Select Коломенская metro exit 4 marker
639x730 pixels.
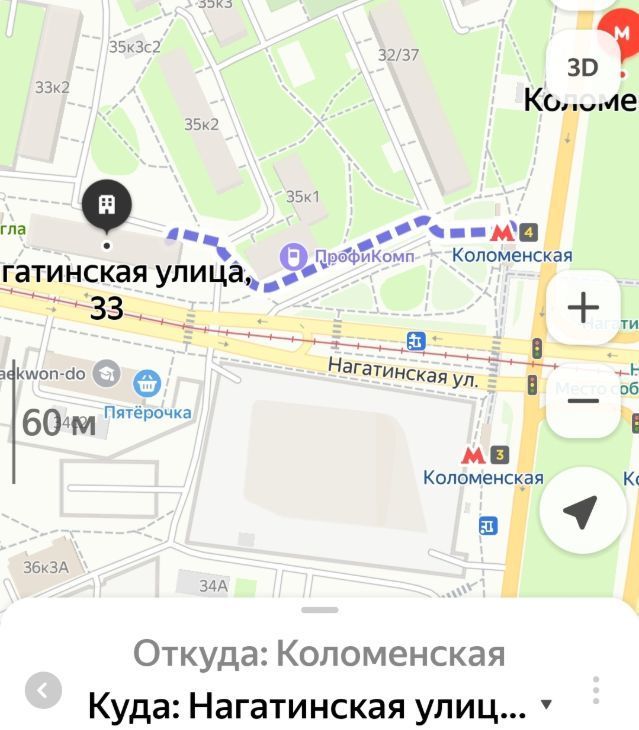pyautogui.click(x=514, y=233)
